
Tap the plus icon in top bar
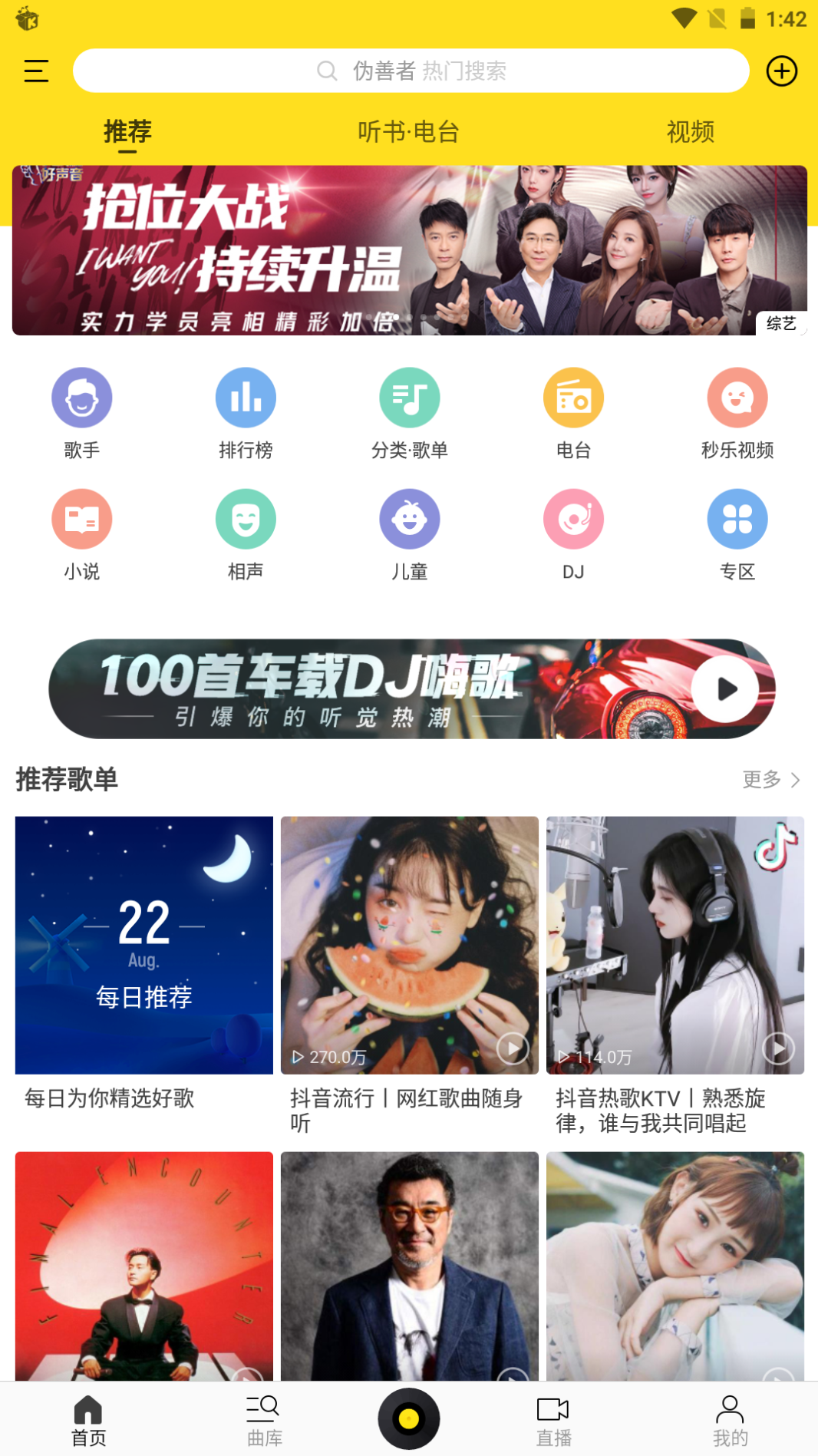[781, 71]
